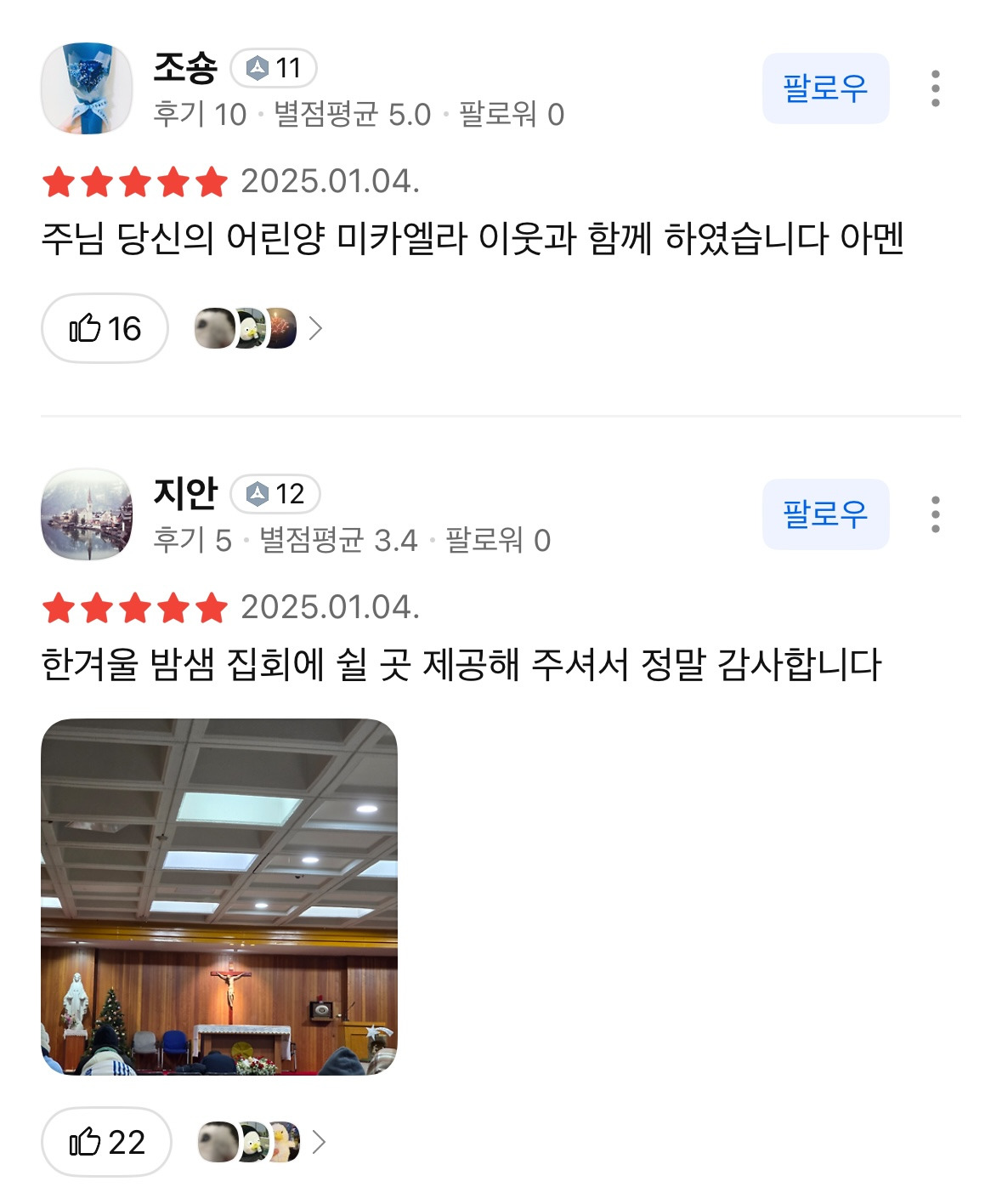
Task: Open 지안's profile picture
Action: point(84,514)
